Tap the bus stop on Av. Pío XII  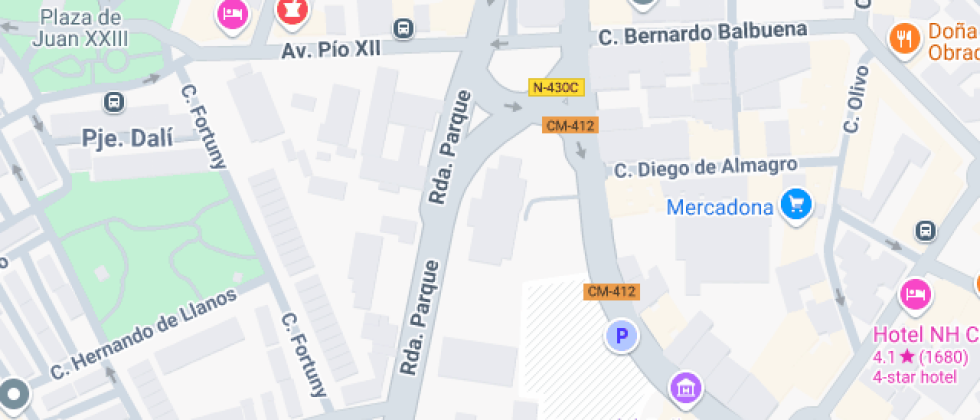coord(403,29)
